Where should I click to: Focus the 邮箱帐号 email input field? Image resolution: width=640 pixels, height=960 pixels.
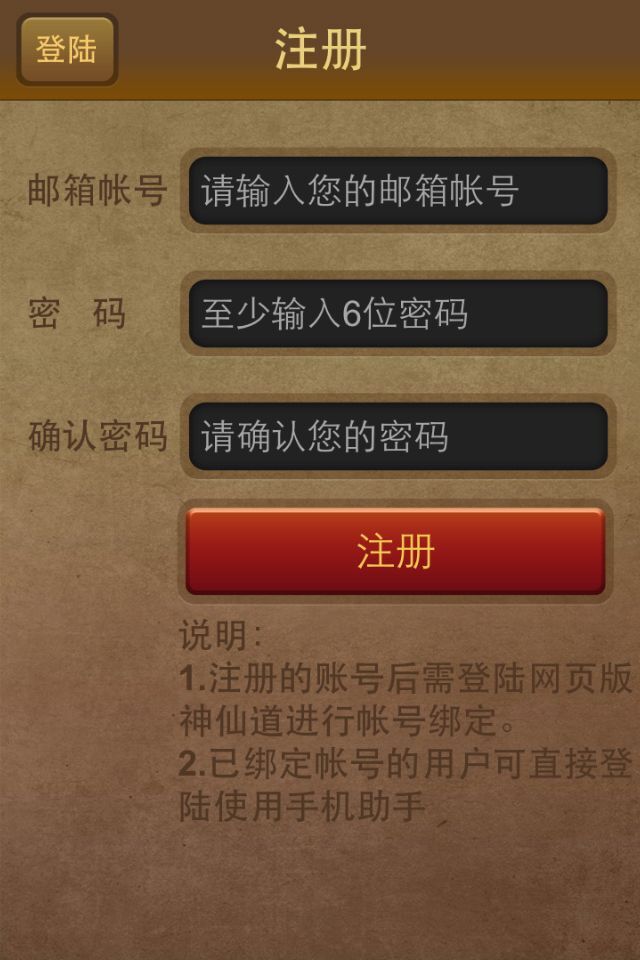(397, 191)
